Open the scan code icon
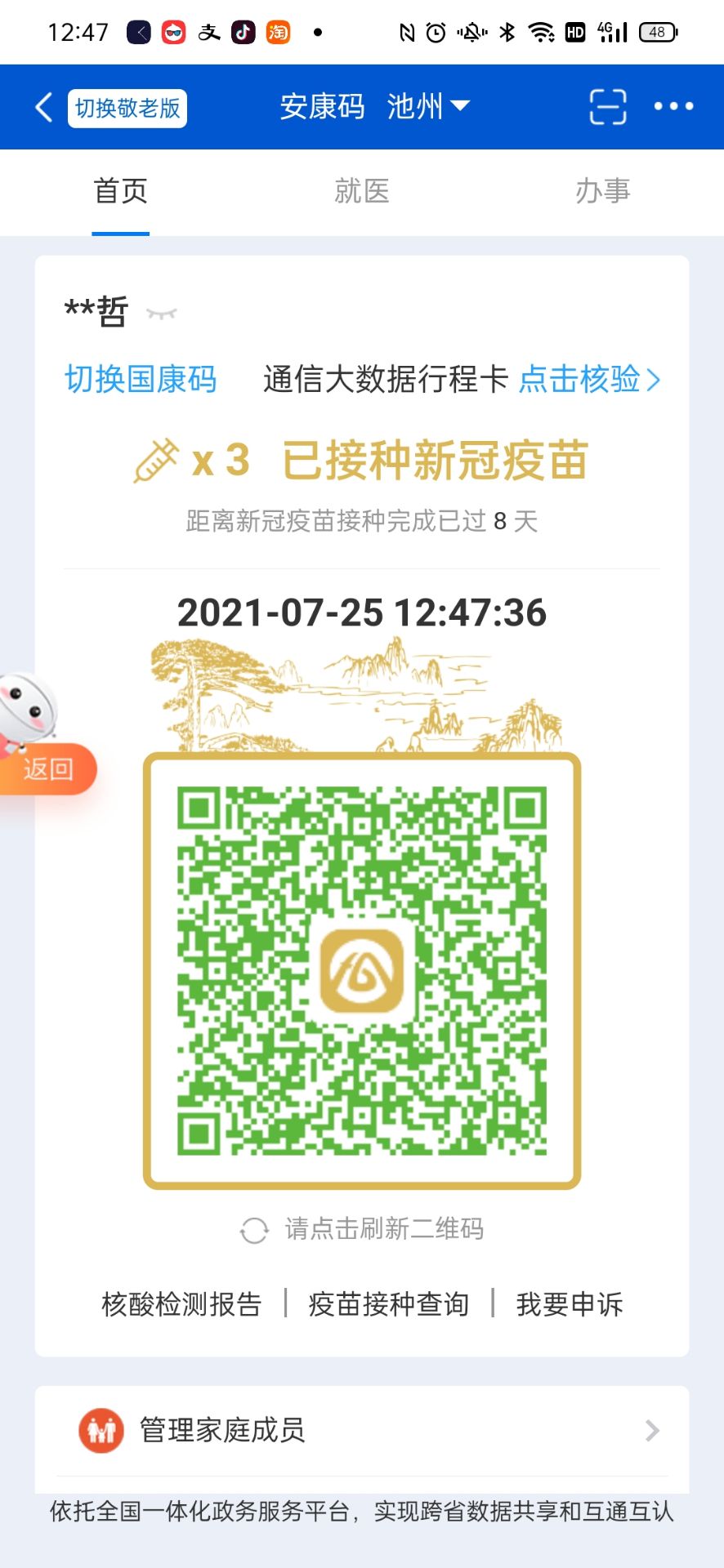724x1568 pixels. coord(608,107)
